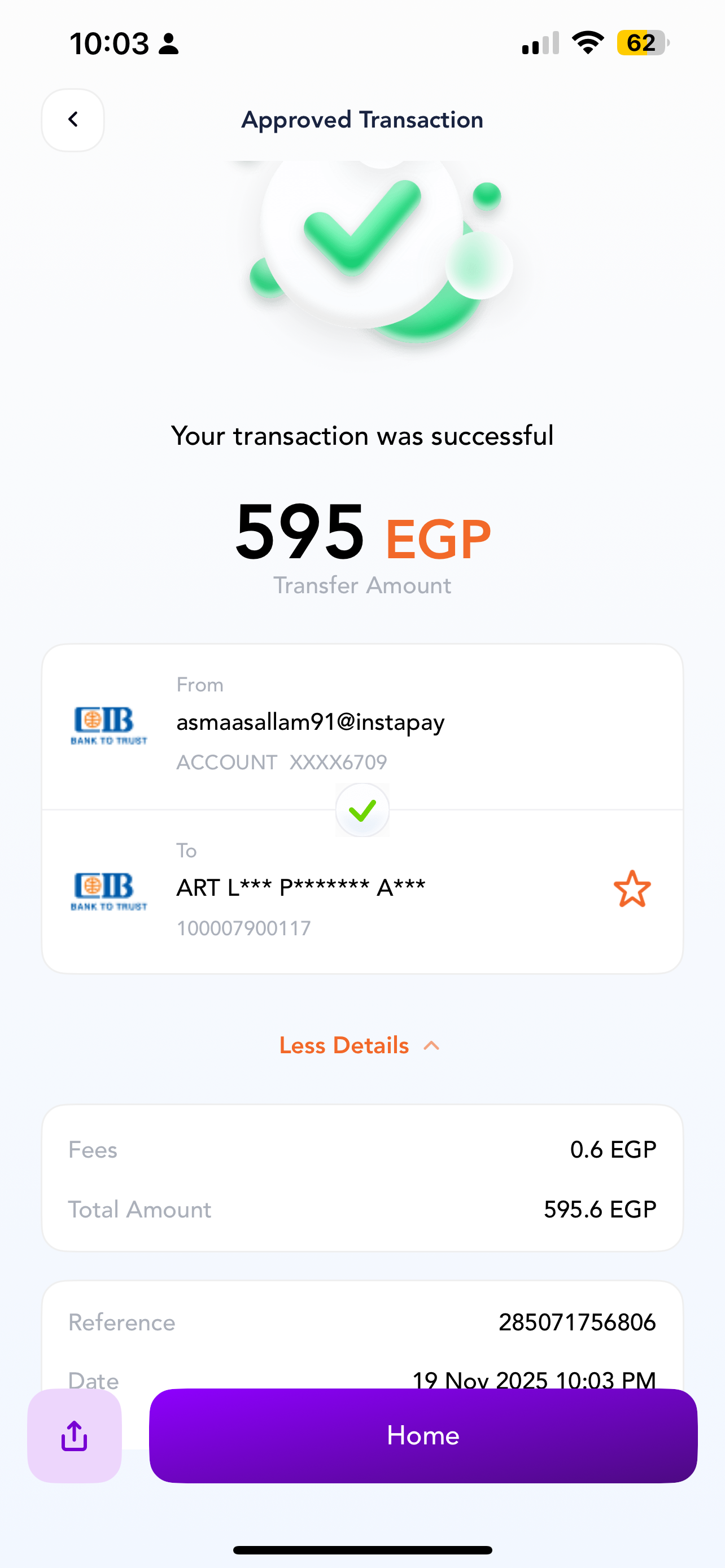Collapse the Less Details section

(359, 1046)
